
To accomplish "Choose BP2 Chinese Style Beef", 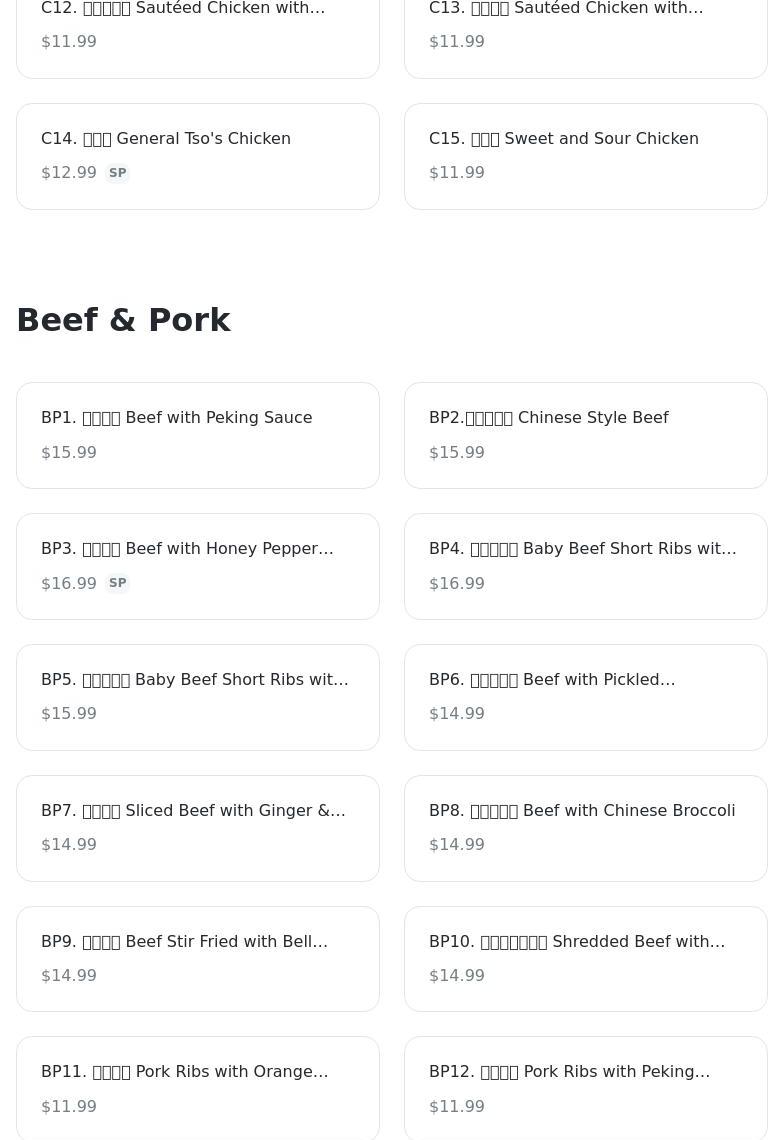I will 585,435.
